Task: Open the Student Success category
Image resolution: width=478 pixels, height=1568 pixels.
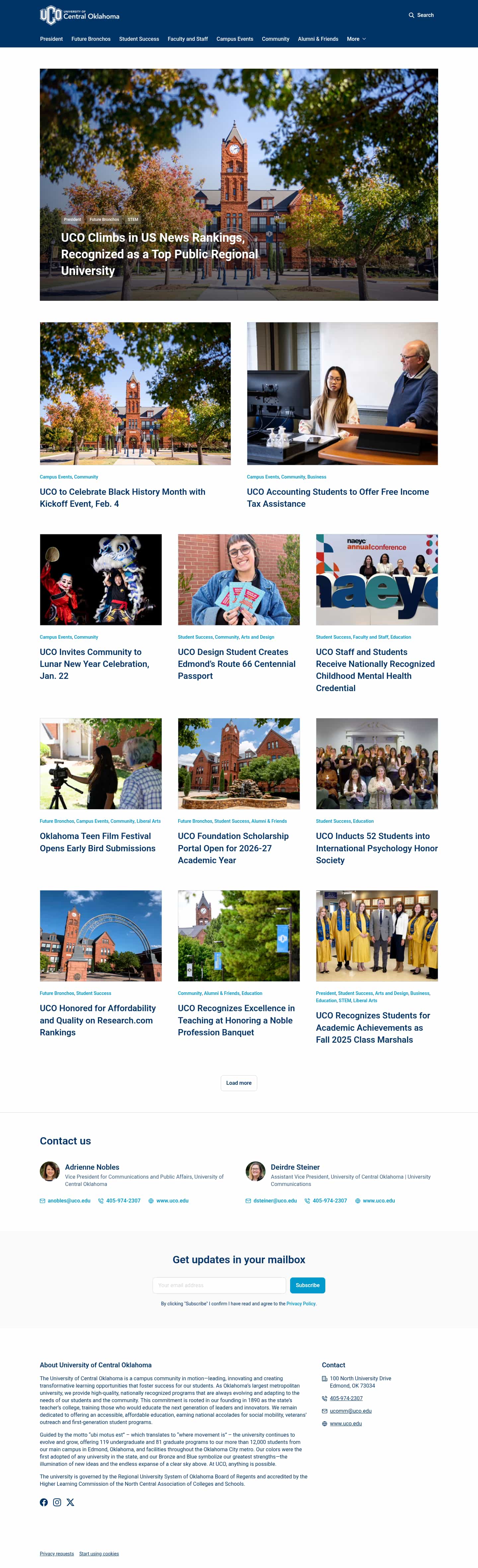Action: point(139,39)
